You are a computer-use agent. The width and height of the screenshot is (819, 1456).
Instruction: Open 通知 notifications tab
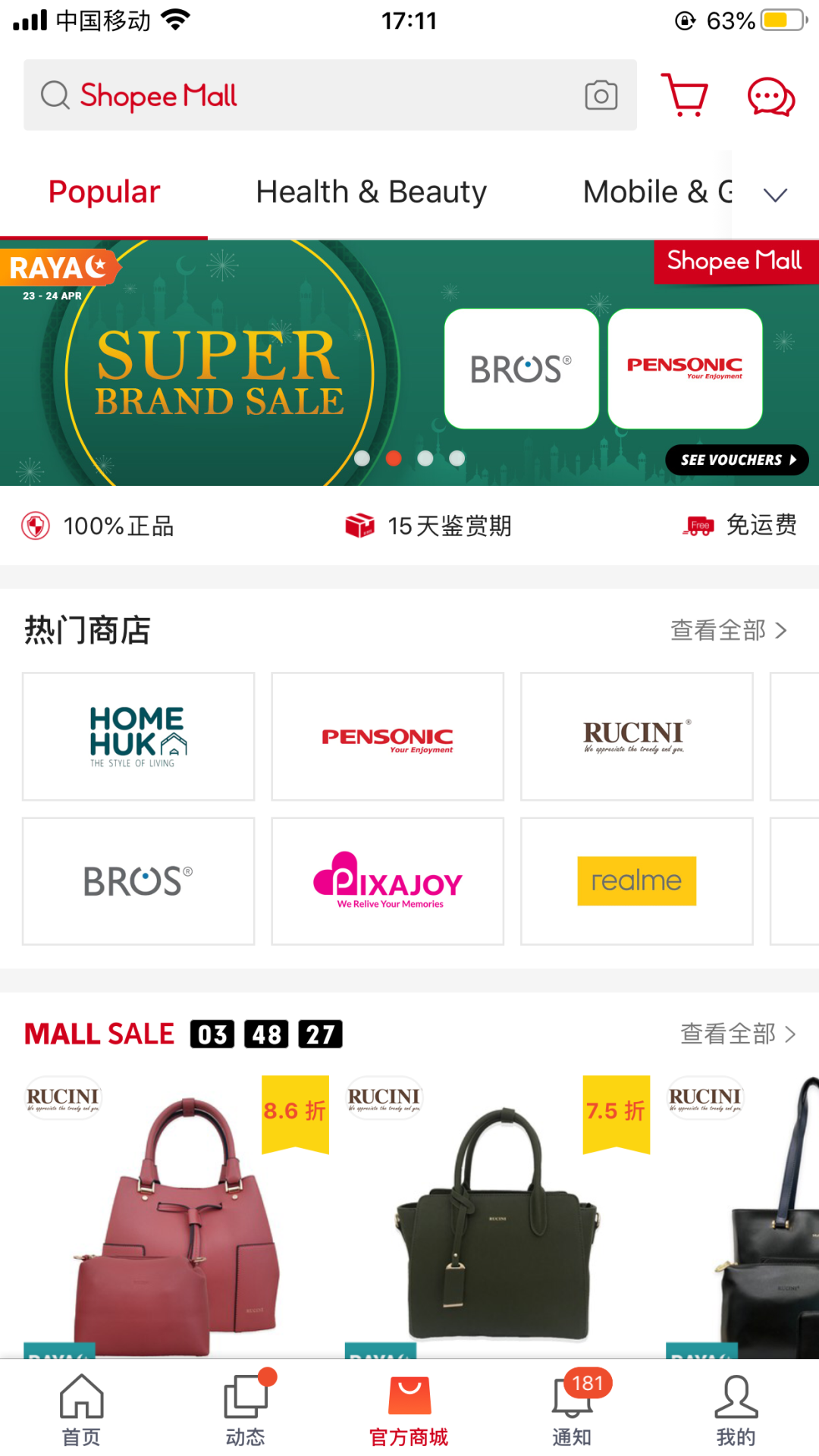573,1409
